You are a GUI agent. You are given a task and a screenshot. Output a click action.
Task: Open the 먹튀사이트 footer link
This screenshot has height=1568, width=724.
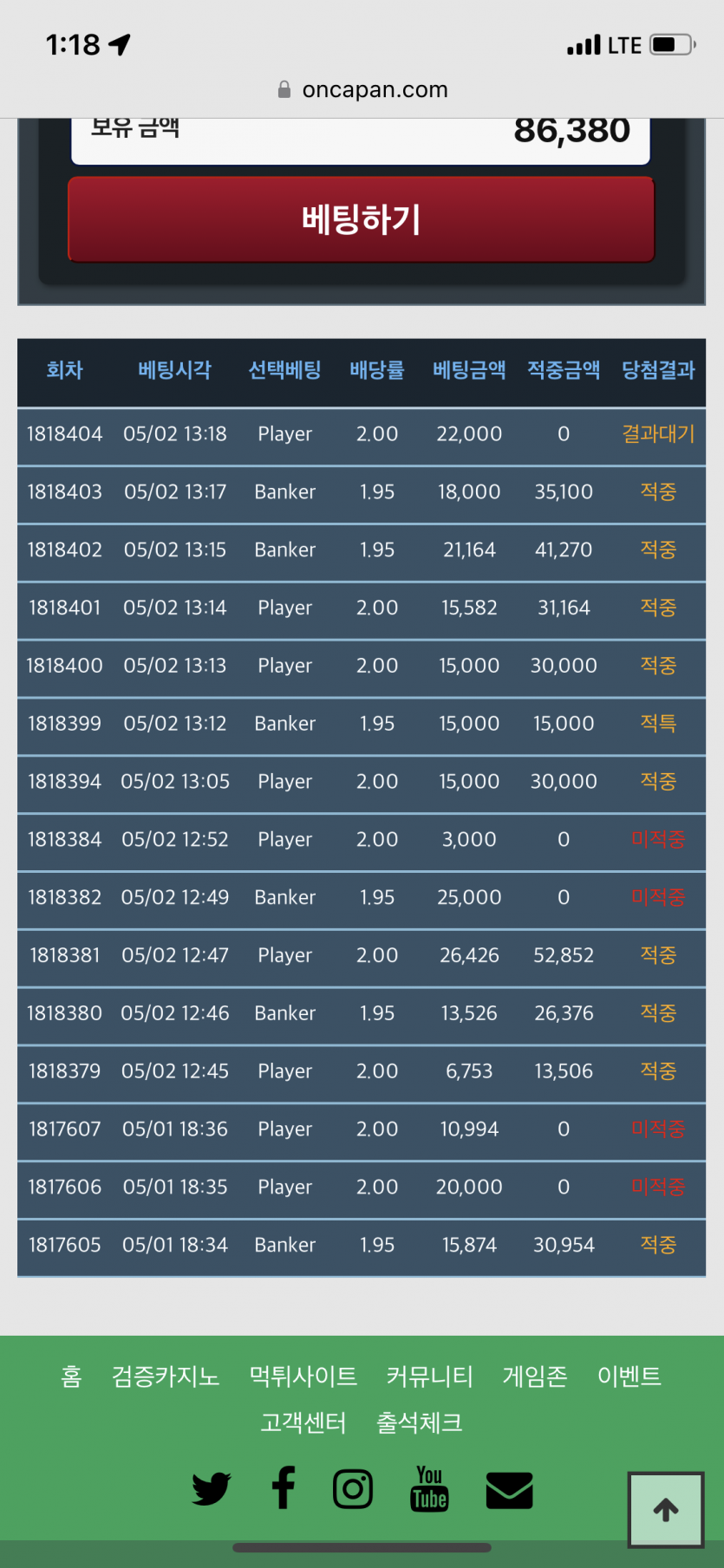(x=303, y=1376)
